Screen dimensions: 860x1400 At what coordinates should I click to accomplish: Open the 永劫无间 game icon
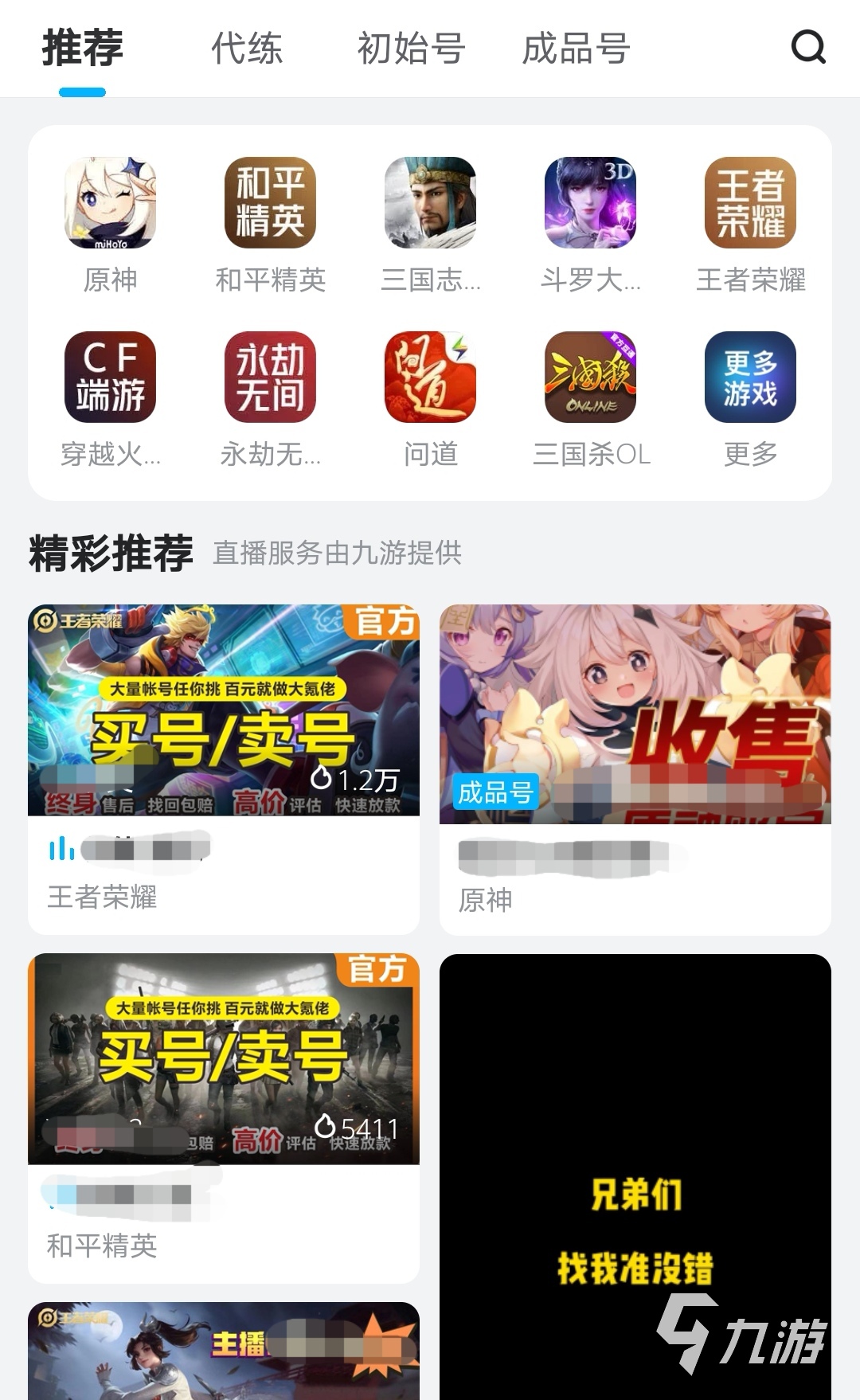pyautogui.click(x=270, y=377)
